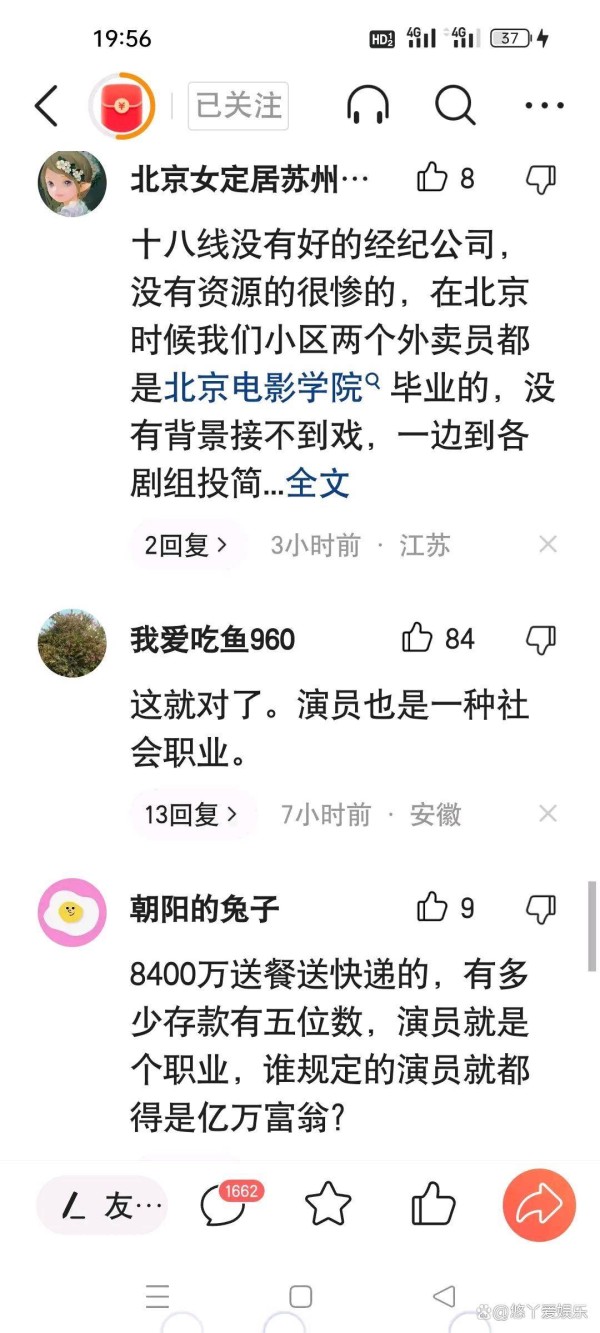The image size is (600, 1333).
Task: Tap the 已关注 follow button
Action: [238, 106]
